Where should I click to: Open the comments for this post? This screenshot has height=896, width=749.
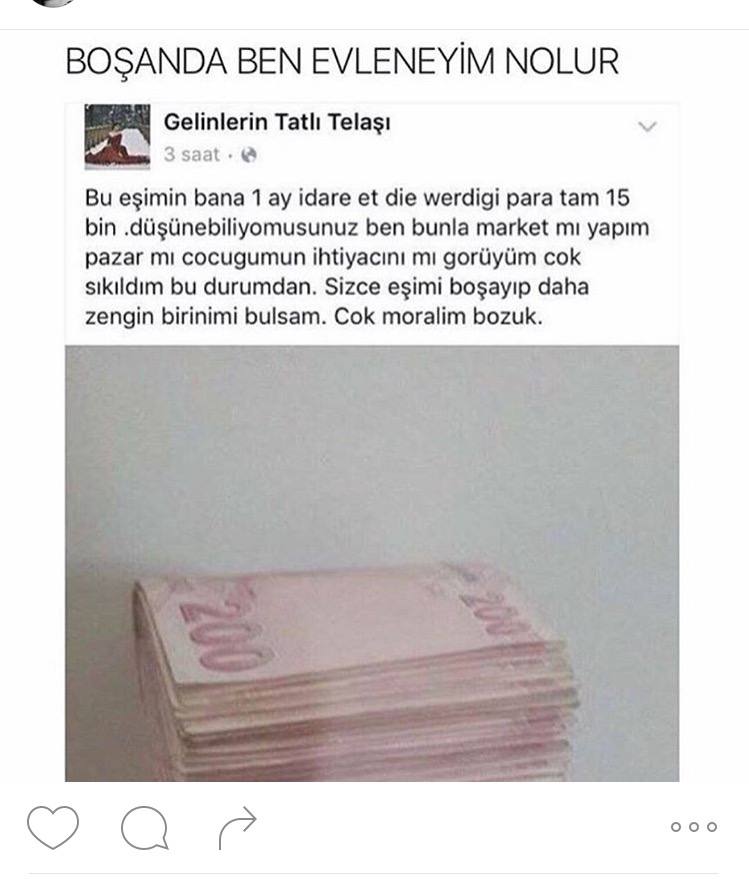144,828
